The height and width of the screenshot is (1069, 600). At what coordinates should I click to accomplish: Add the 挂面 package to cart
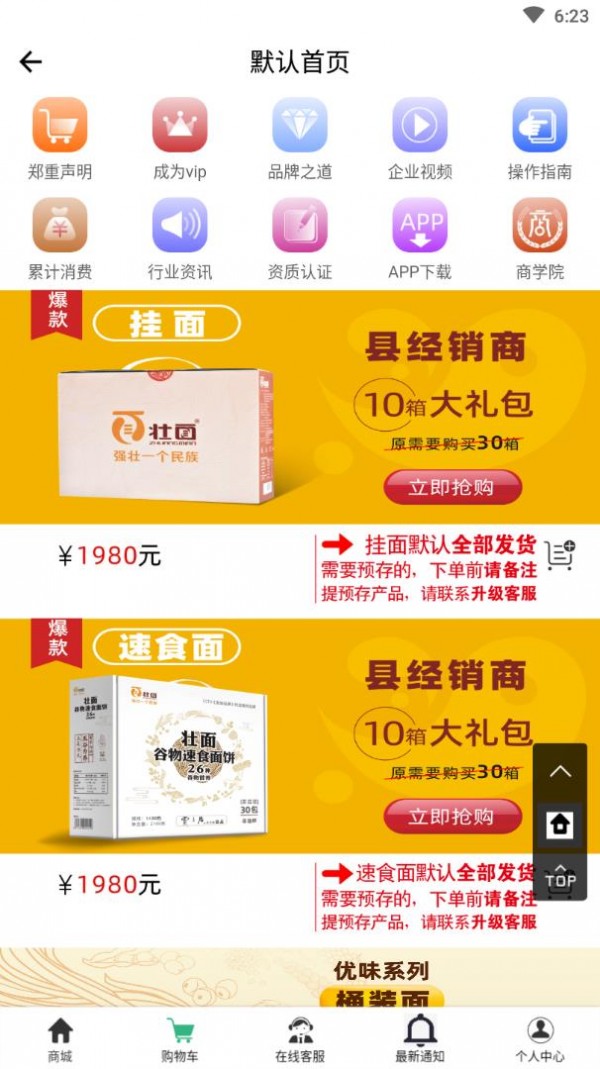(x=560, y=554)
